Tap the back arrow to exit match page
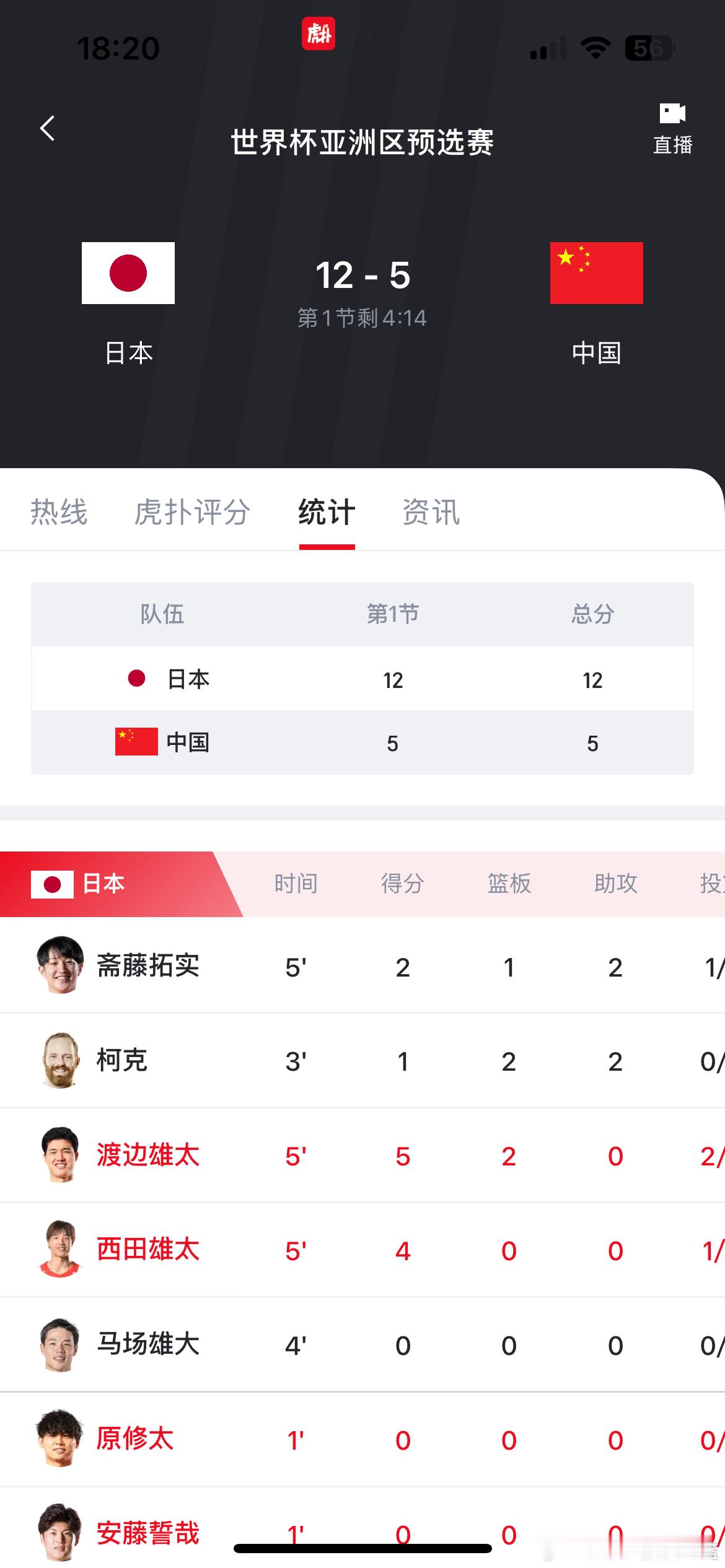725x1568 pixels. [47, 127]
